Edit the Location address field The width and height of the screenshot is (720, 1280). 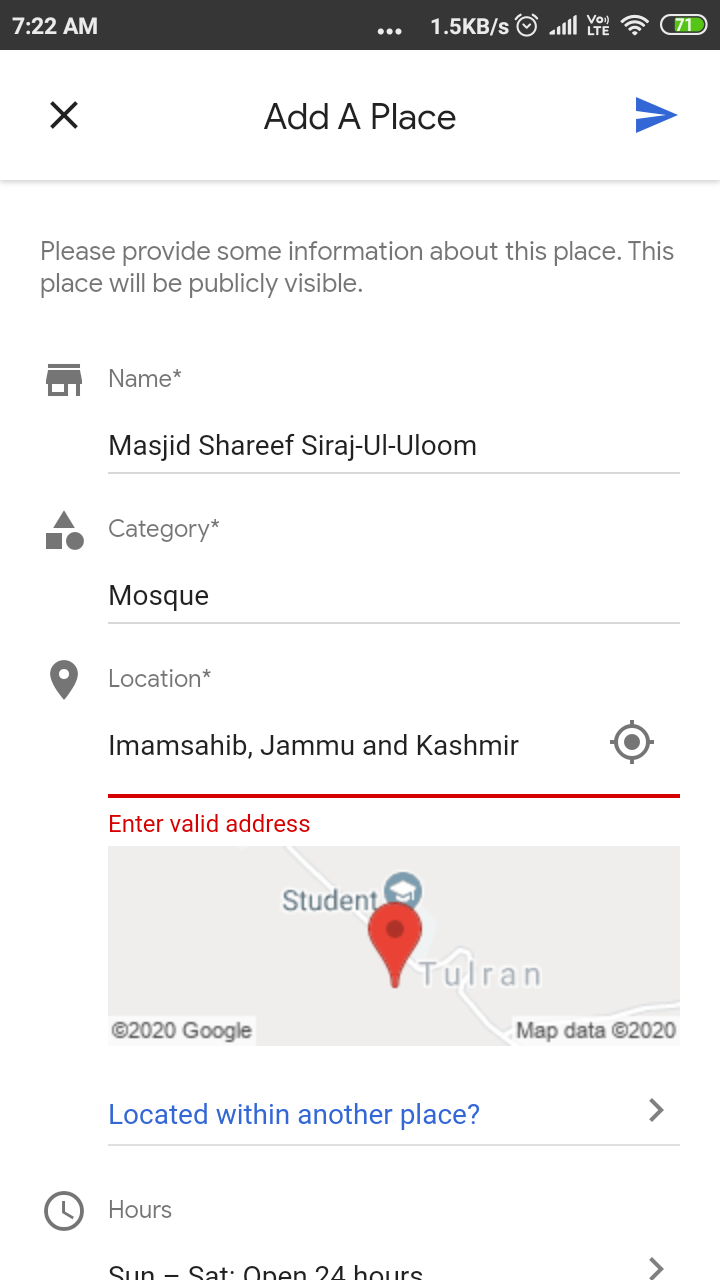click(350, 746)
